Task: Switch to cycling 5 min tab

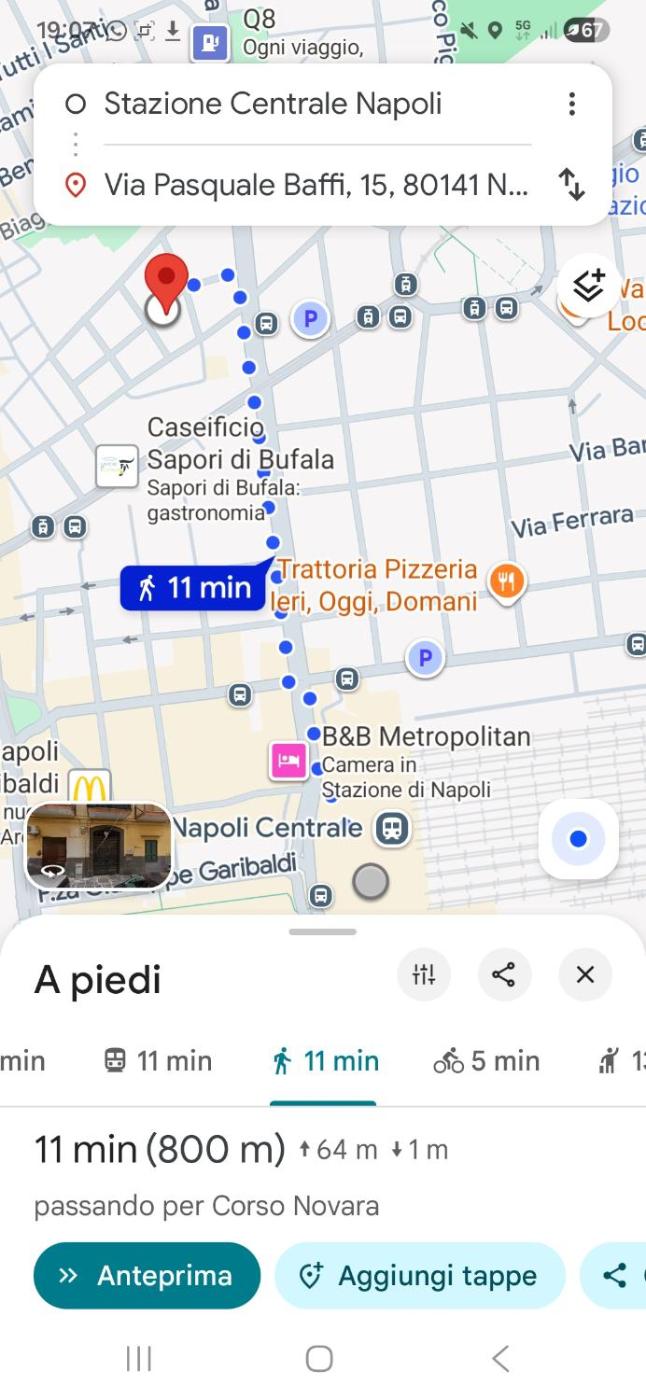Action: pos(486,1061)
